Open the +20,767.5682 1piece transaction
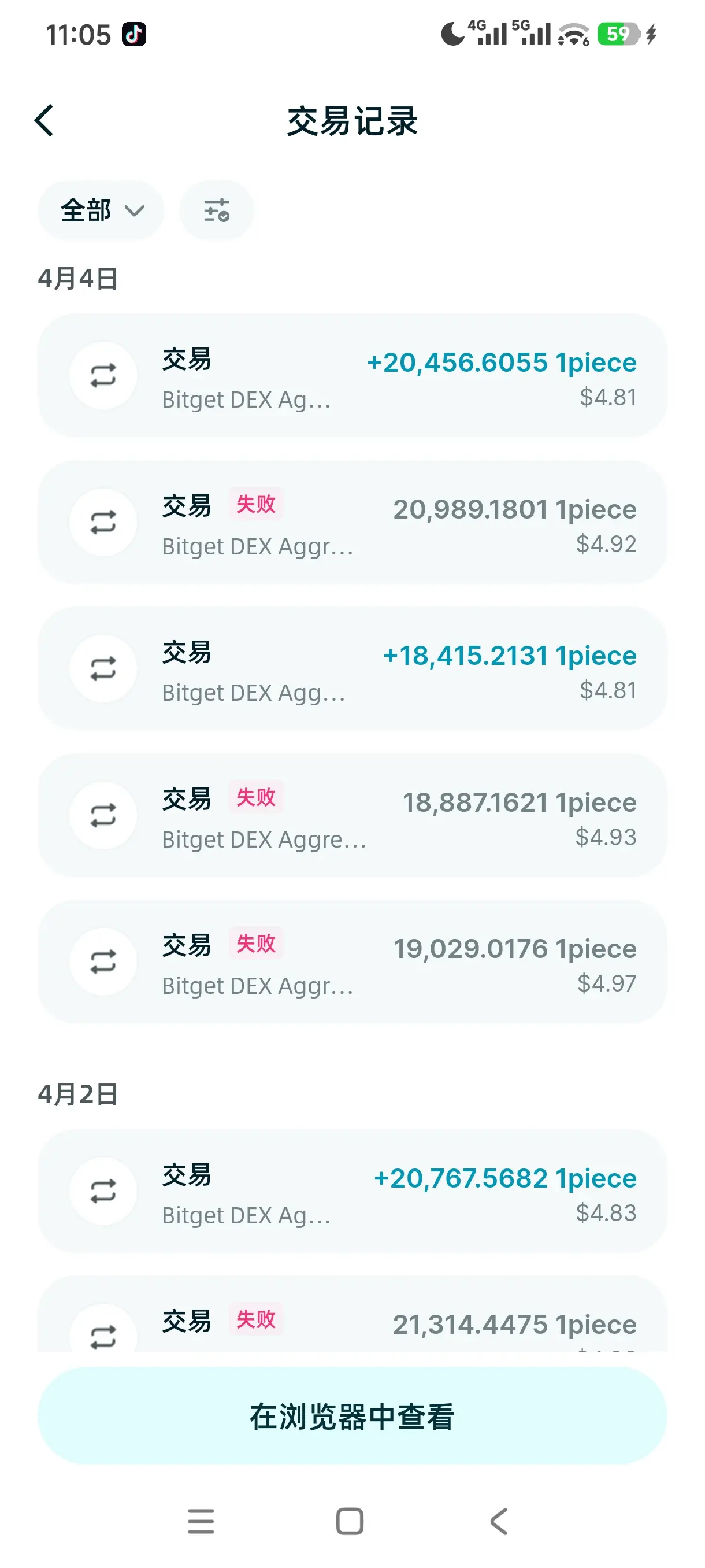This screenshot has height=1568, width=705. click(352, 1191)
